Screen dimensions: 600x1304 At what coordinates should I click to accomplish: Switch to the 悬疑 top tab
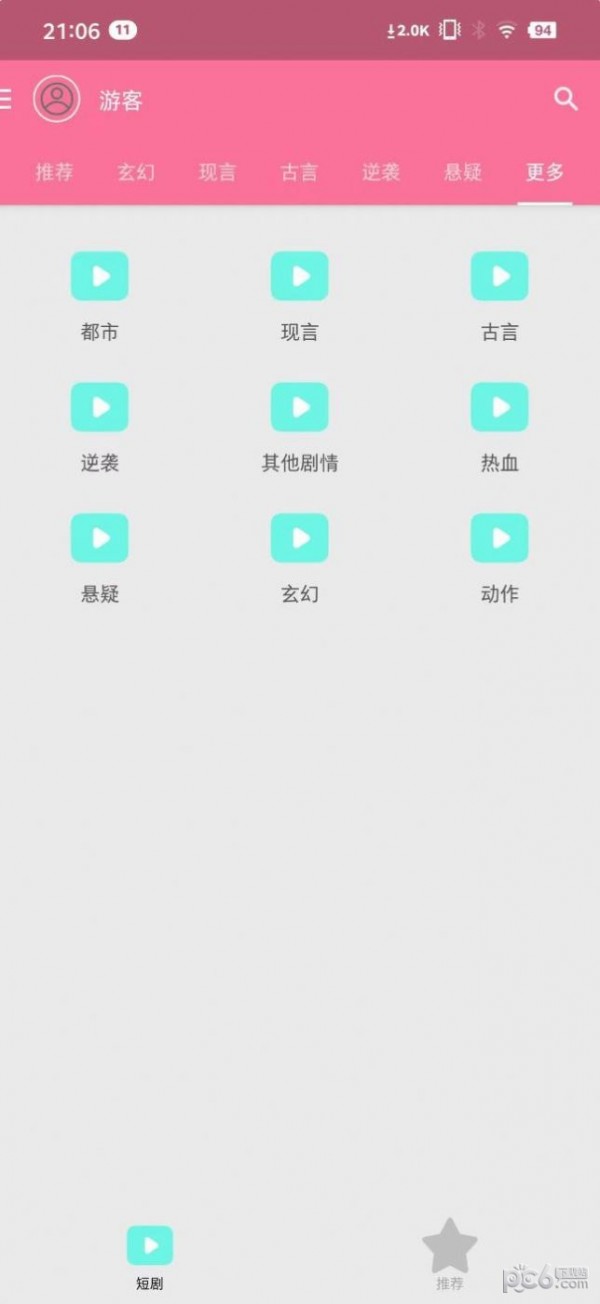[463, 172]
